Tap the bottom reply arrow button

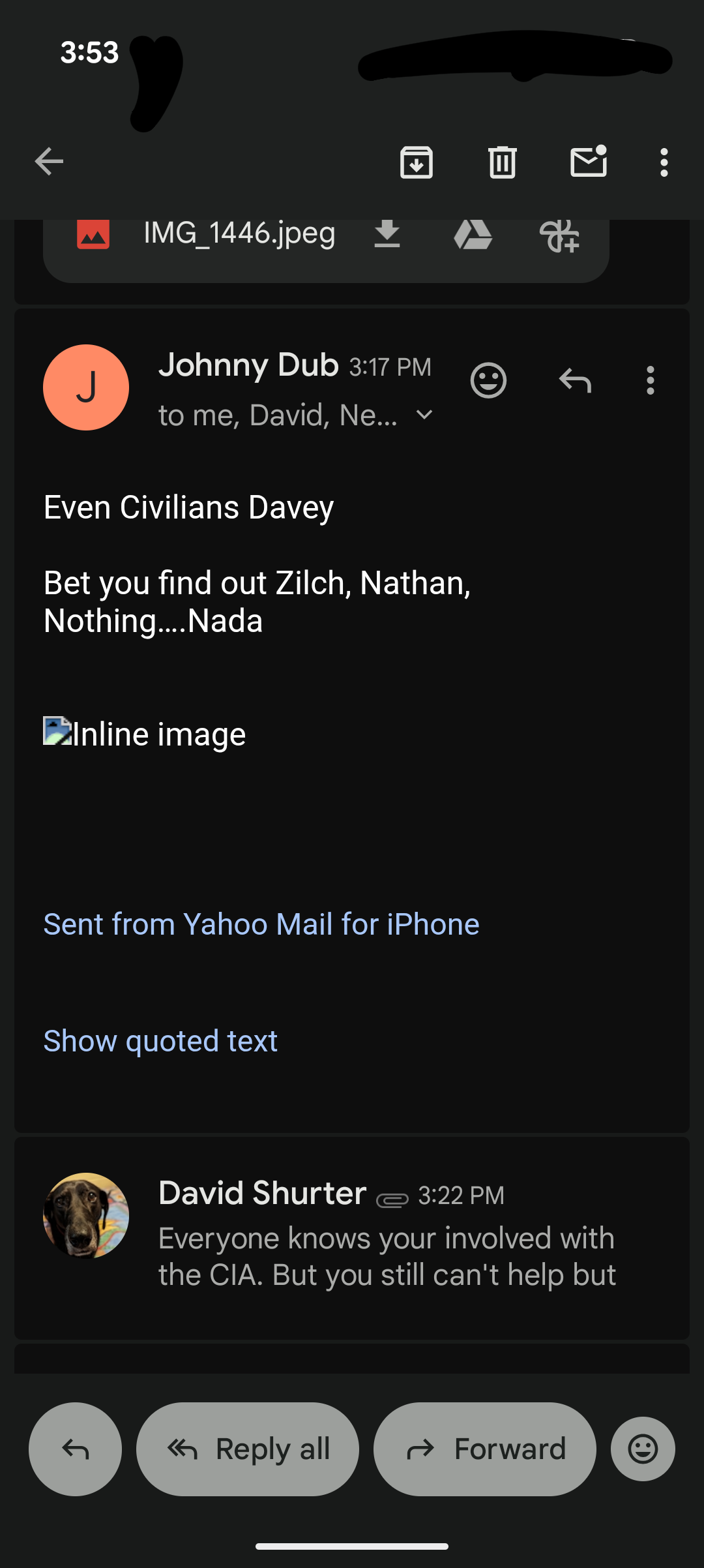(75, 1449)
